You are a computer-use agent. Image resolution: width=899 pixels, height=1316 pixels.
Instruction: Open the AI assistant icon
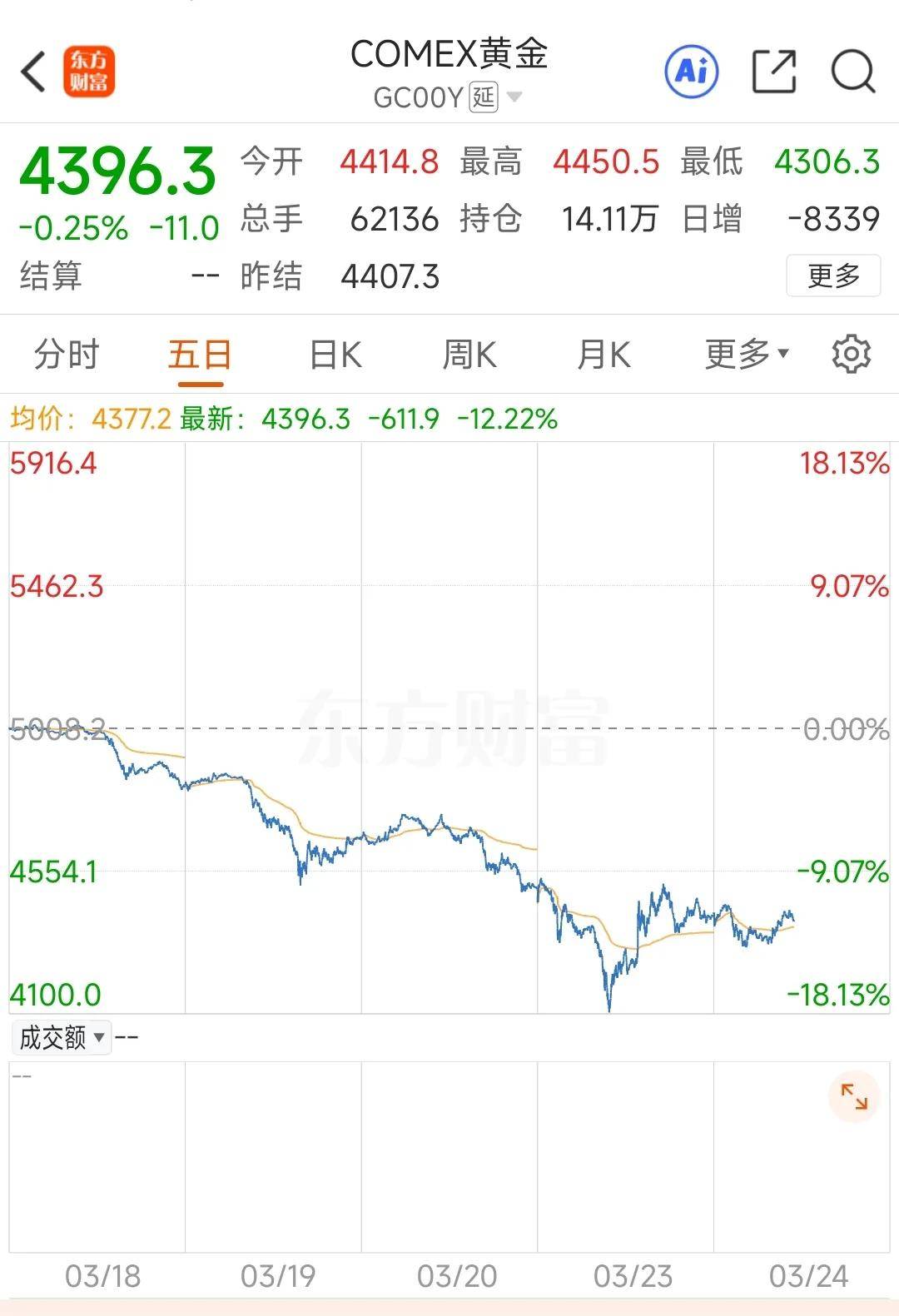click(692, 72)
